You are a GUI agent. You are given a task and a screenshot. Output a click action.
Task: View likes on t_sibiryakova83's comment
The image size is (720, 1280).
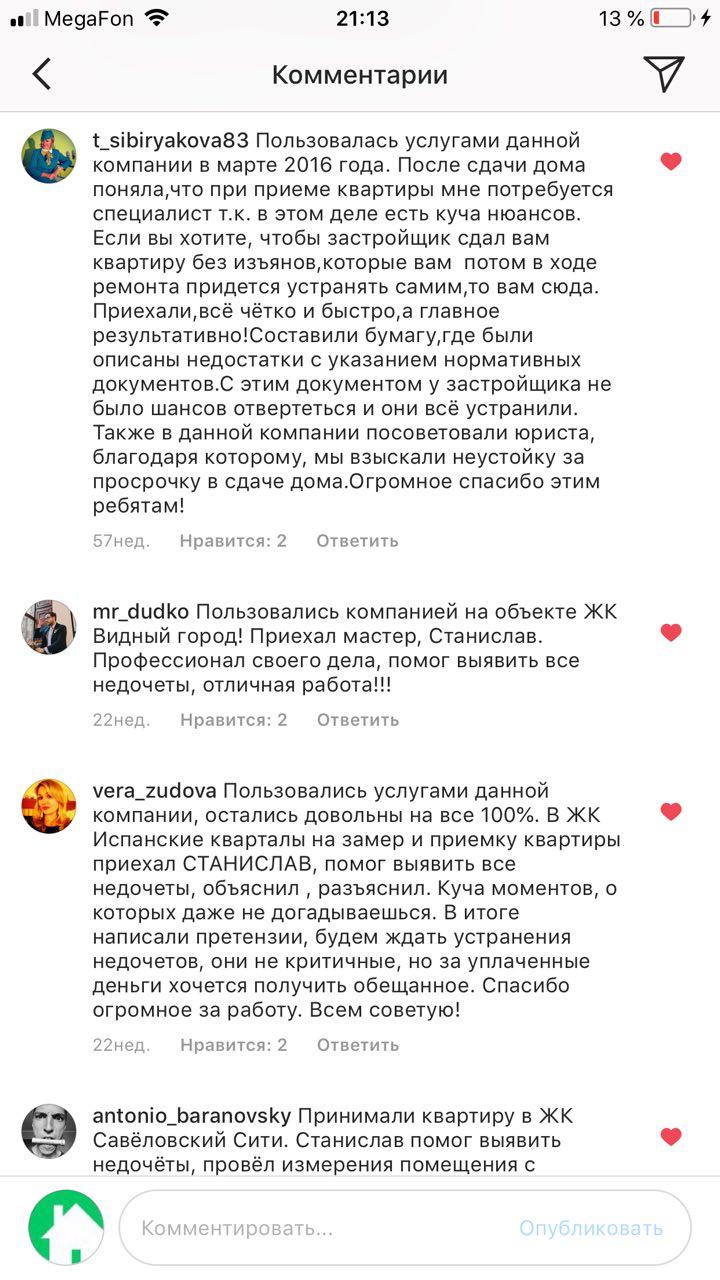[233, 541]
